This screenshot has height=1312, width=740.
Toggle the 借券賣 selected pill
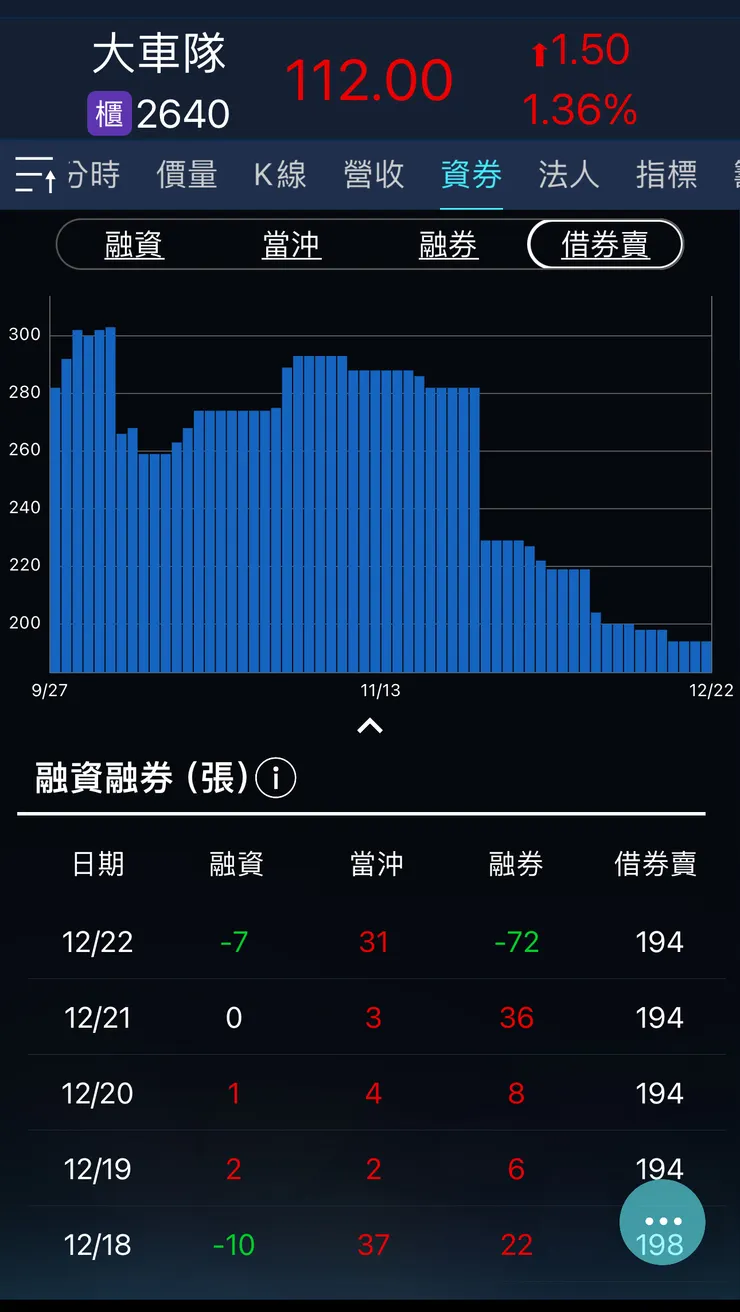tap(605, 244)
